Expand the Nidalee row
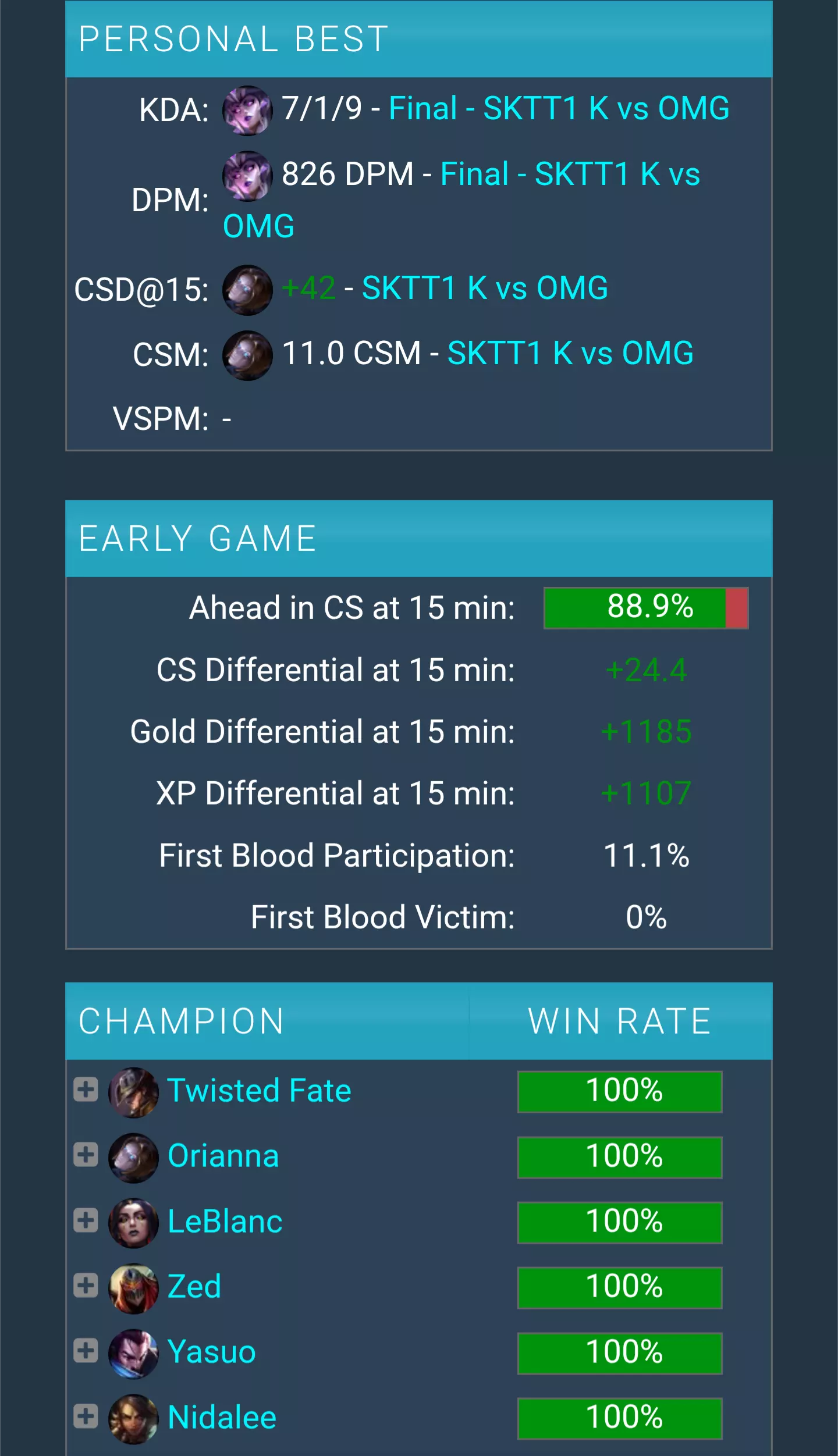838x1456 pixels. (x=86, y=1416)
